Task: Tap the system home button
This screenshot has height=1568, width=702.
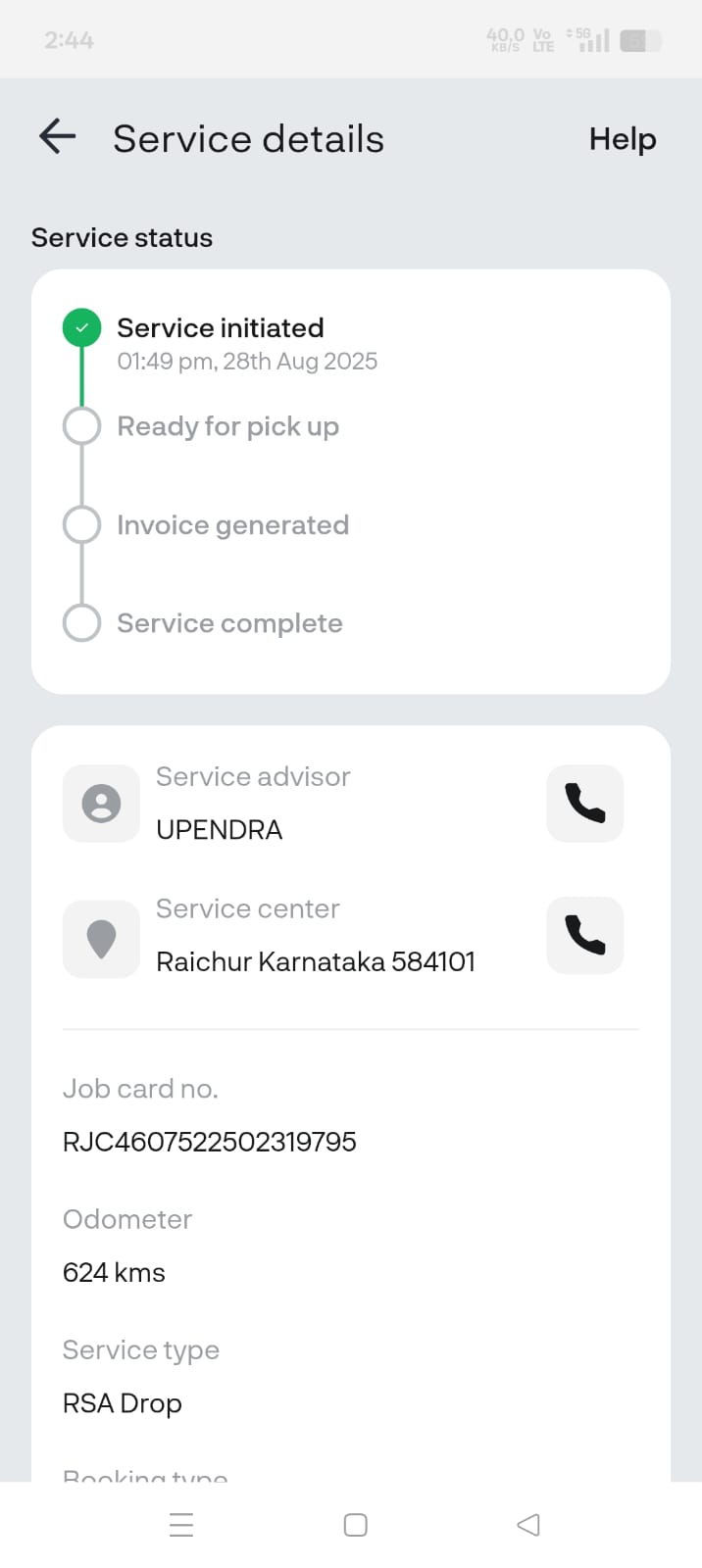Action: [x=356, y=1525]
